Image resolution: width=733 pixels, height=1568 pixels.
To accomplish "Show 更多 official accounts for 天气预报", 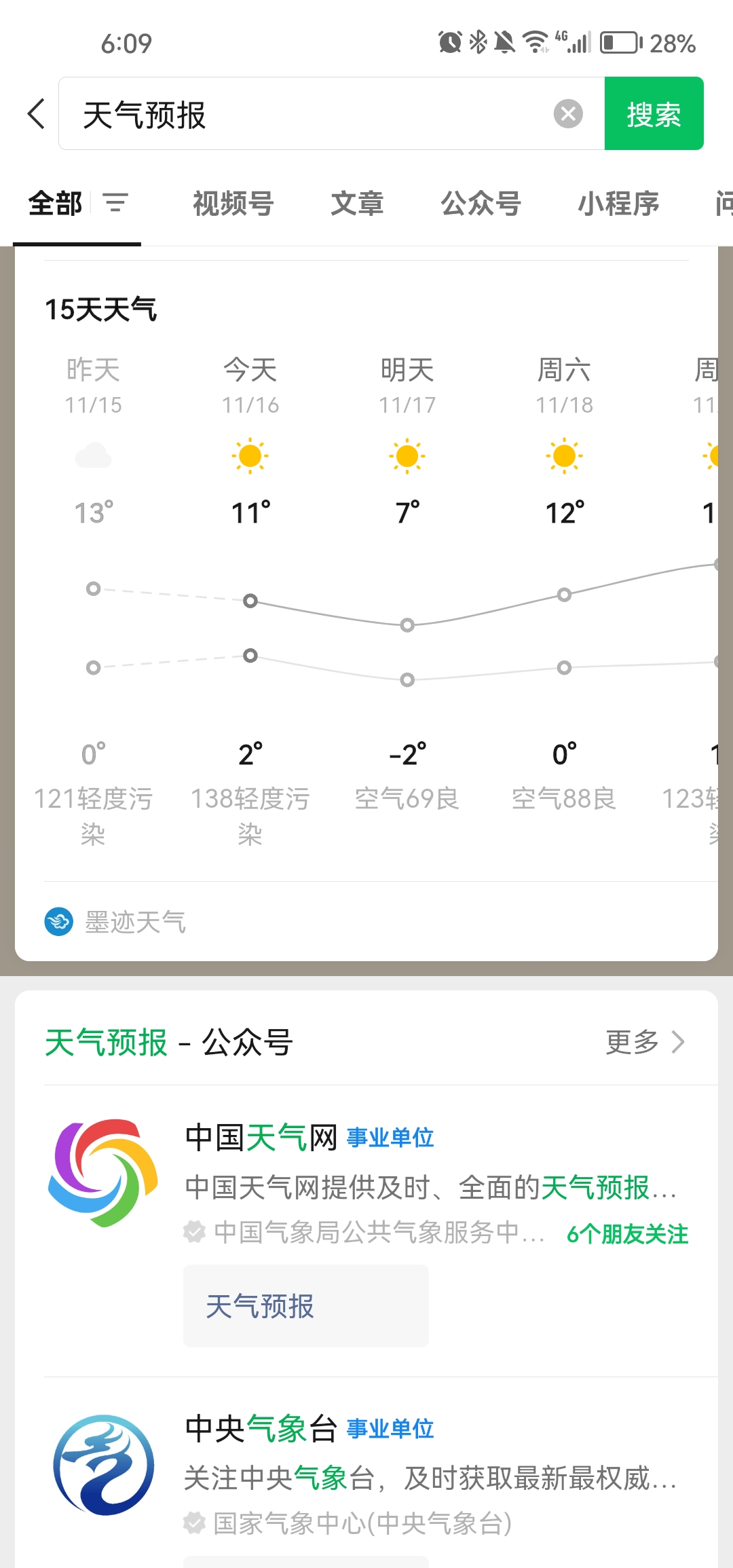I will tap(645, 1042).
